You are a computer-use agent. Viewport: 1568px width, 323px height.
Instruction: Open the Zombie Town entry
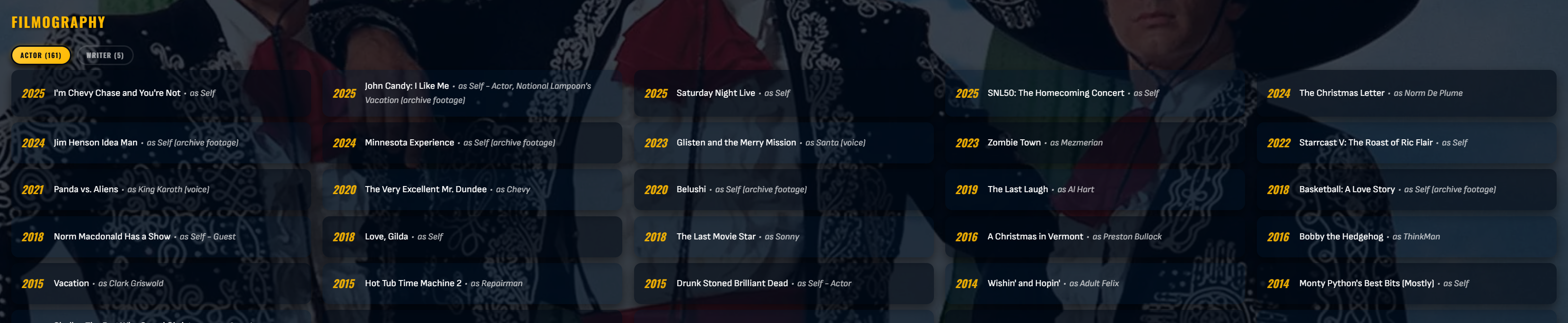pyautogui.click(x=1014, y=143)
